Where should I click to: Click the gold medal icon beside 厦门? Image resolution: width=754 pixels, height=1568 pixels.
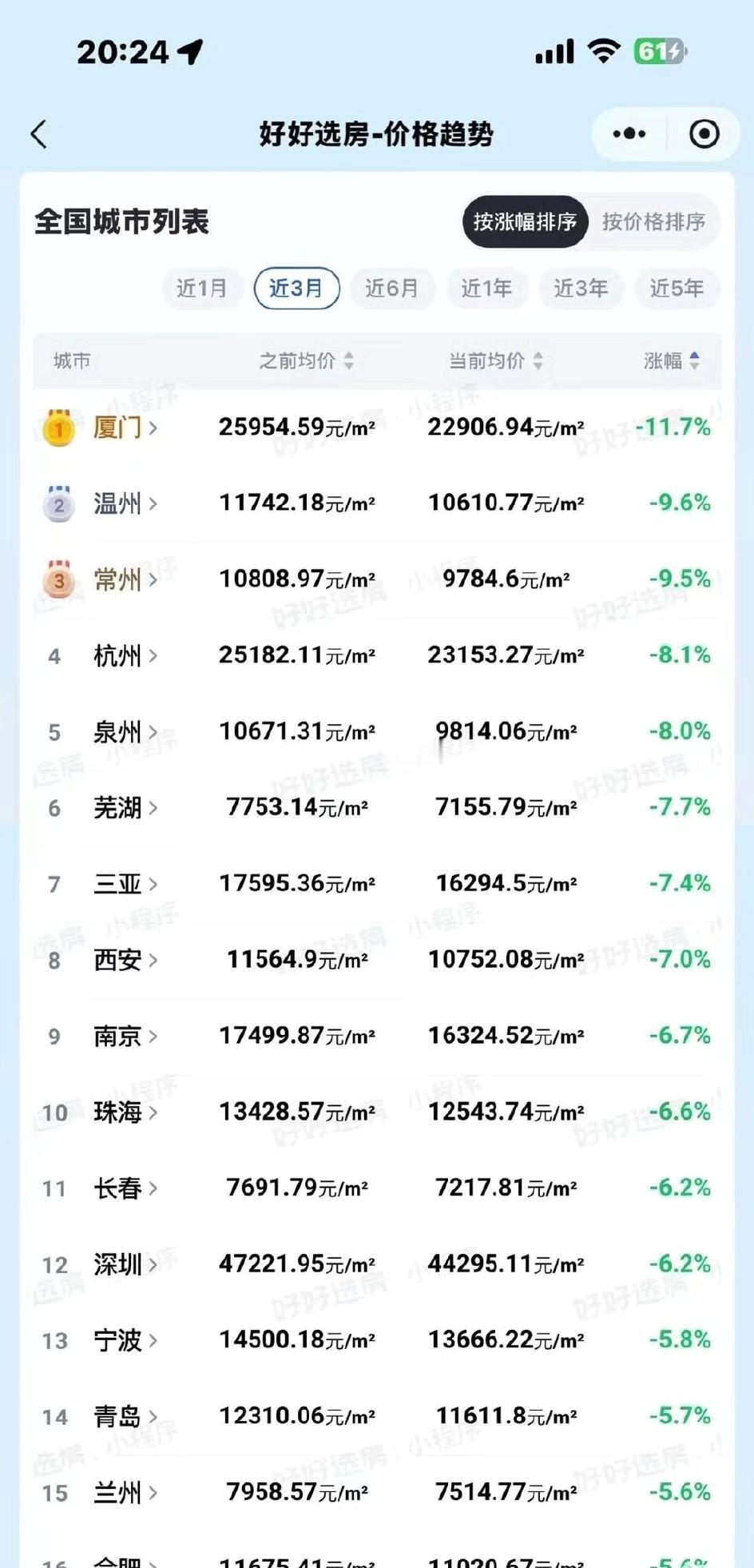pyautogui.click(x=58, y=428)
